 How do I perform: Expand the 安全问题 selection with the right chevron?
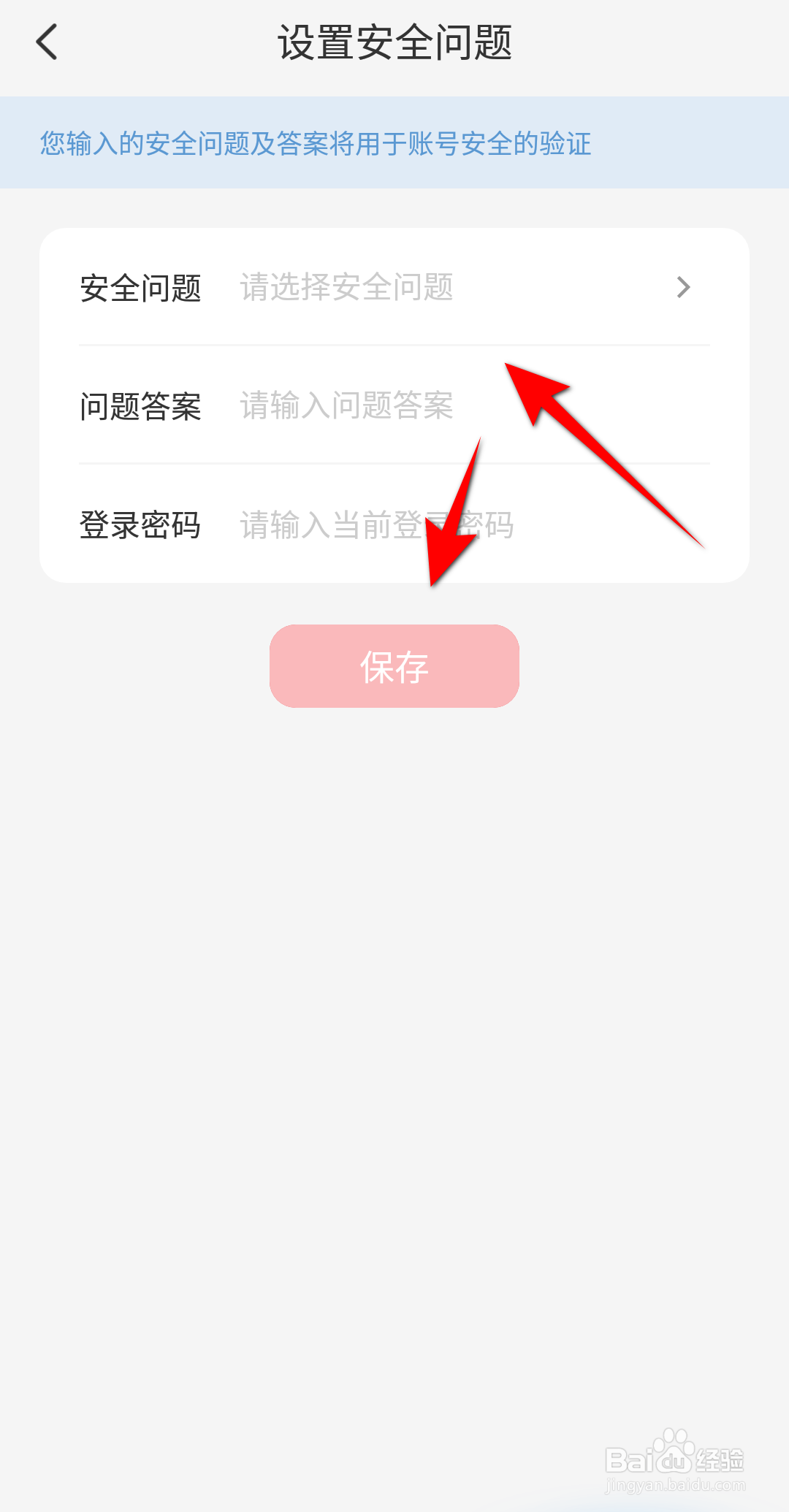click(683, 286)
